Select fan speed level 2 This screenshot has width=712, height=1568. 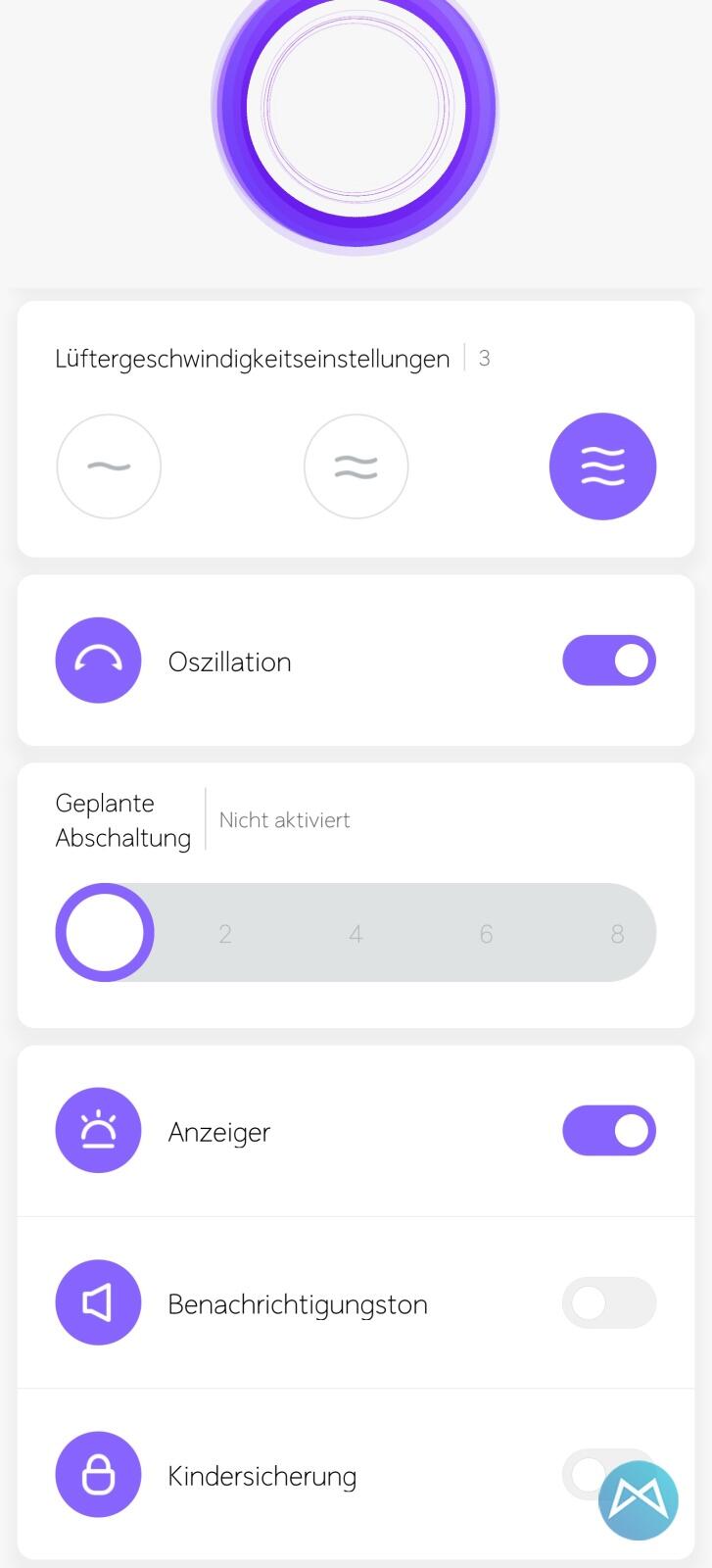point(356,466)
